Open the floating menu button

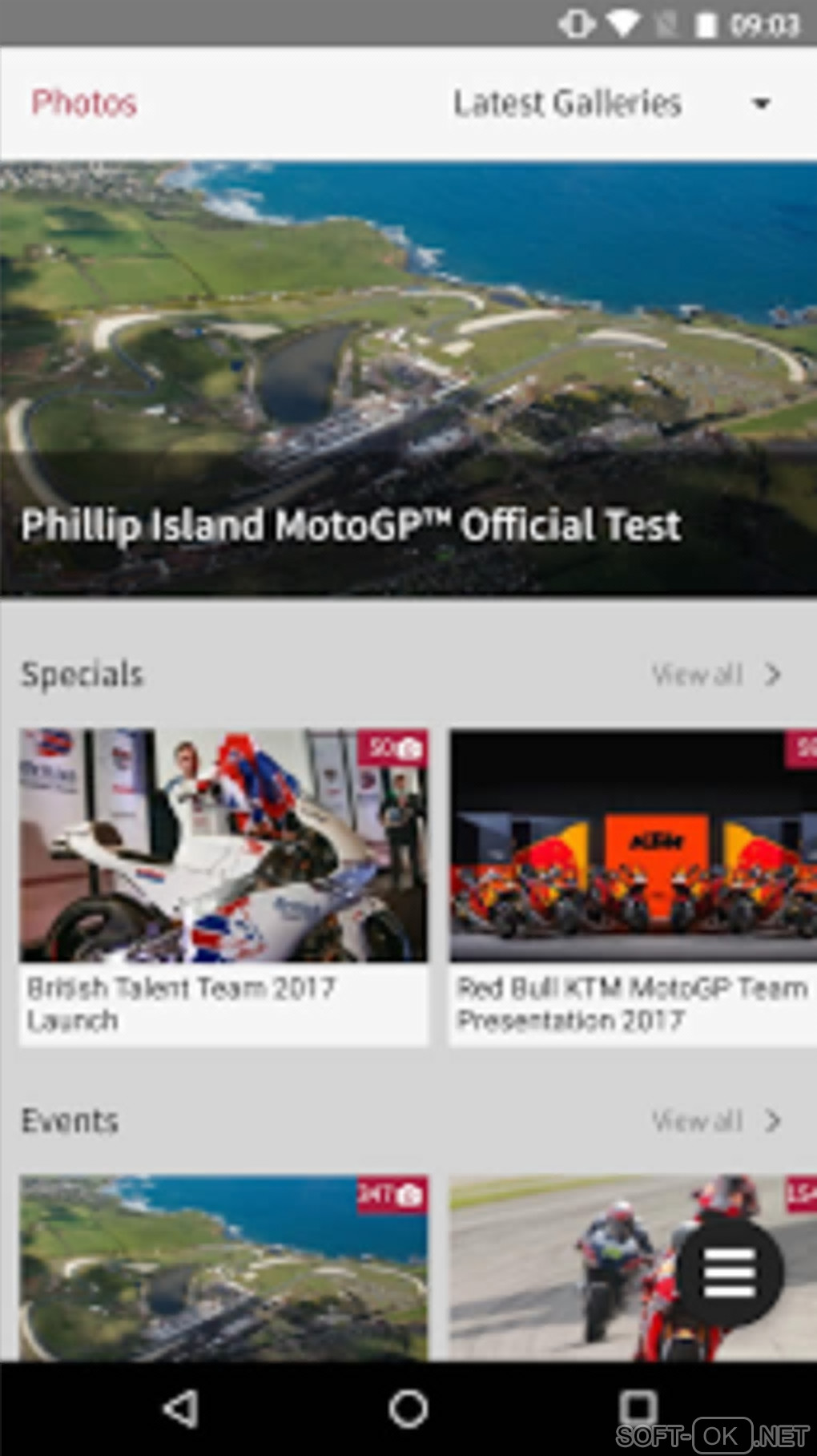point(729,1272)
